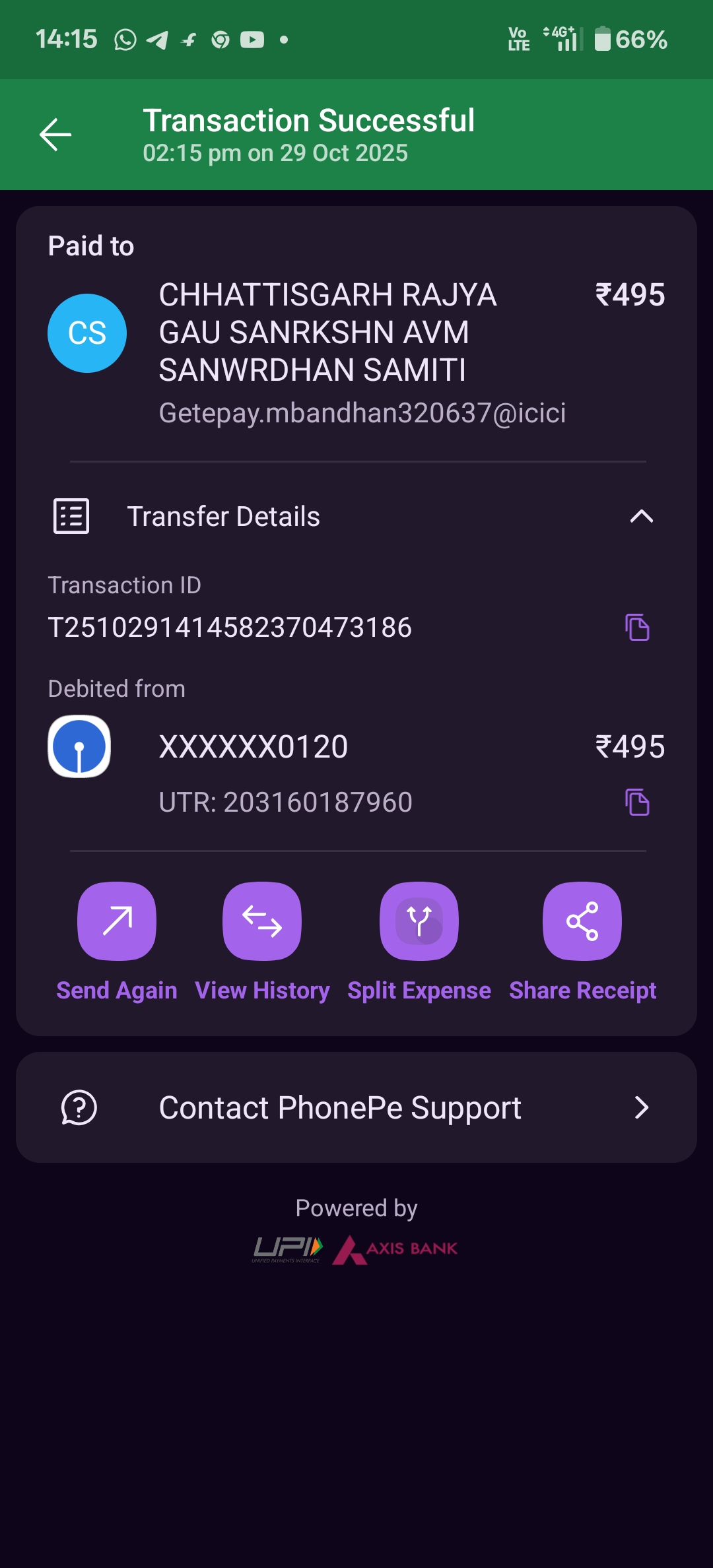Image resolution: width=713 pixels, height=1568 pixels.
Task: Select Split Expense
Action: [x=419, y=921]
